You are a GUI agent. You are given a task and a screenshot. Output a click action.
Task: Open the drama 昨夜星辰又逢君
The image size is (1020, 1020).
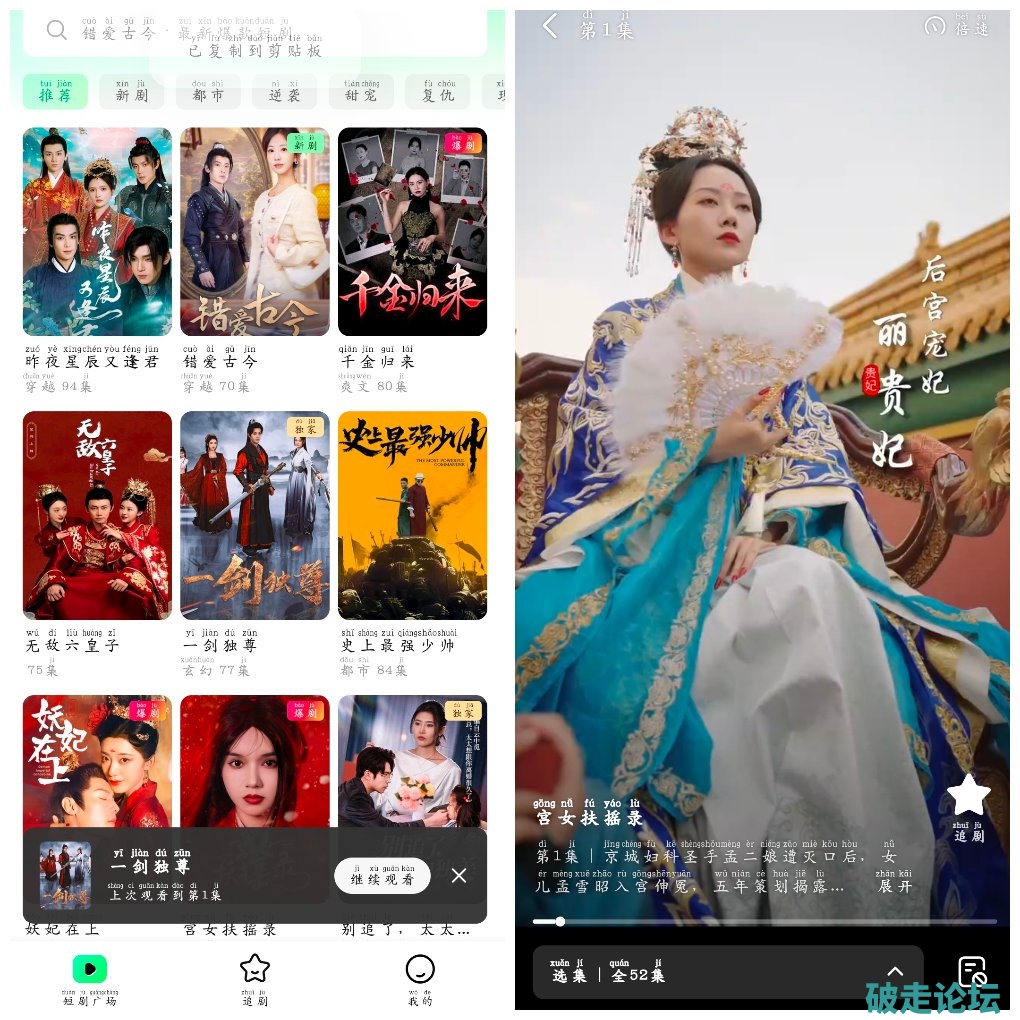coord(97,232)
